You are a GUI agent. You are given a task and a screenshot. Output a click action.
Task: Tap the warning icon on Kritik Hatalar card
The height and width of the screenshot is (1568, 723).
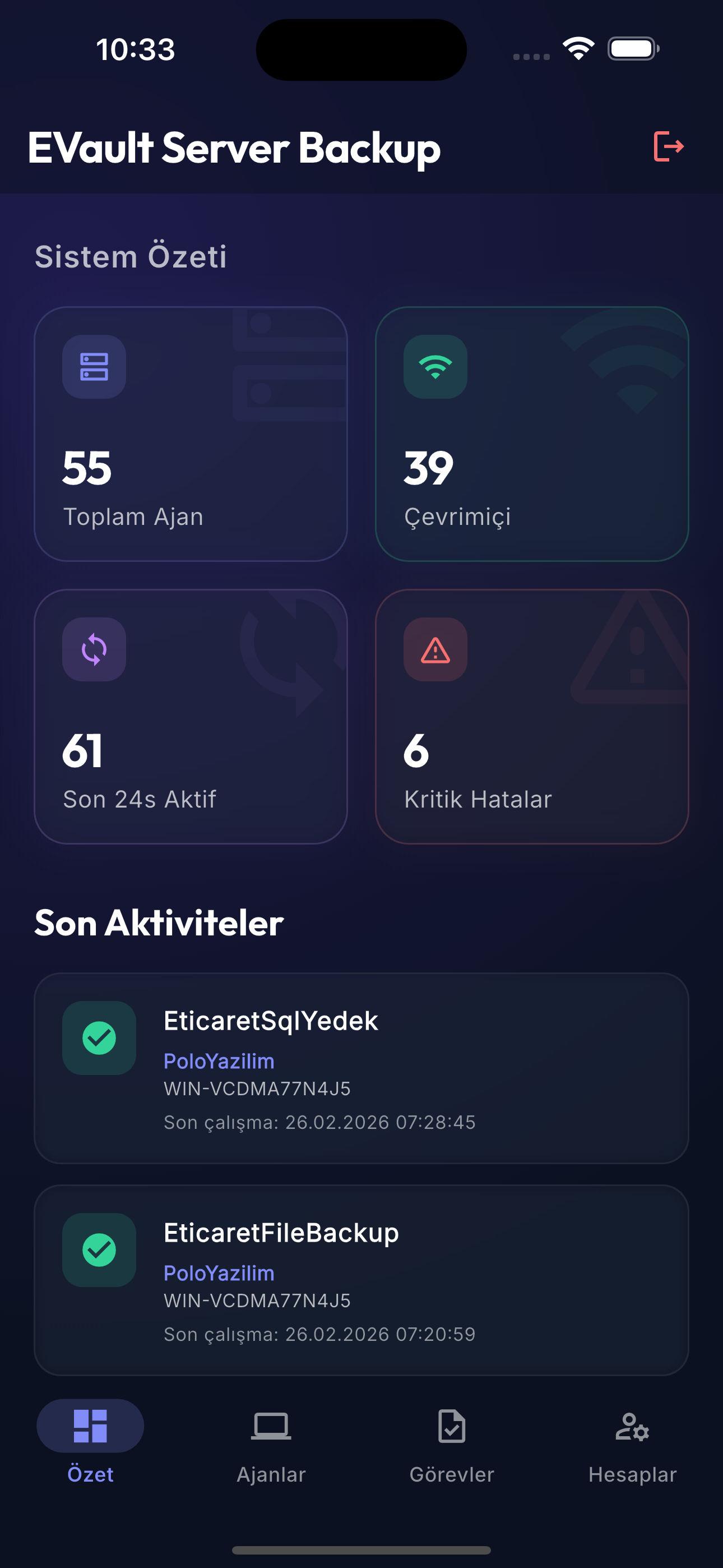[x=435, y=649]
